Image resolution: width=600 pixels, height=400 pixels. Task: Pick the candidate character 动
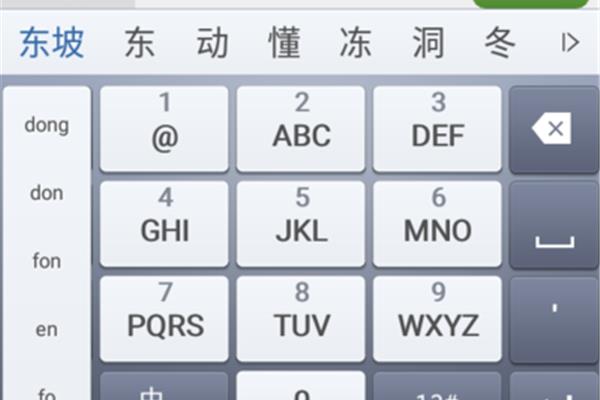click(213, 42)
